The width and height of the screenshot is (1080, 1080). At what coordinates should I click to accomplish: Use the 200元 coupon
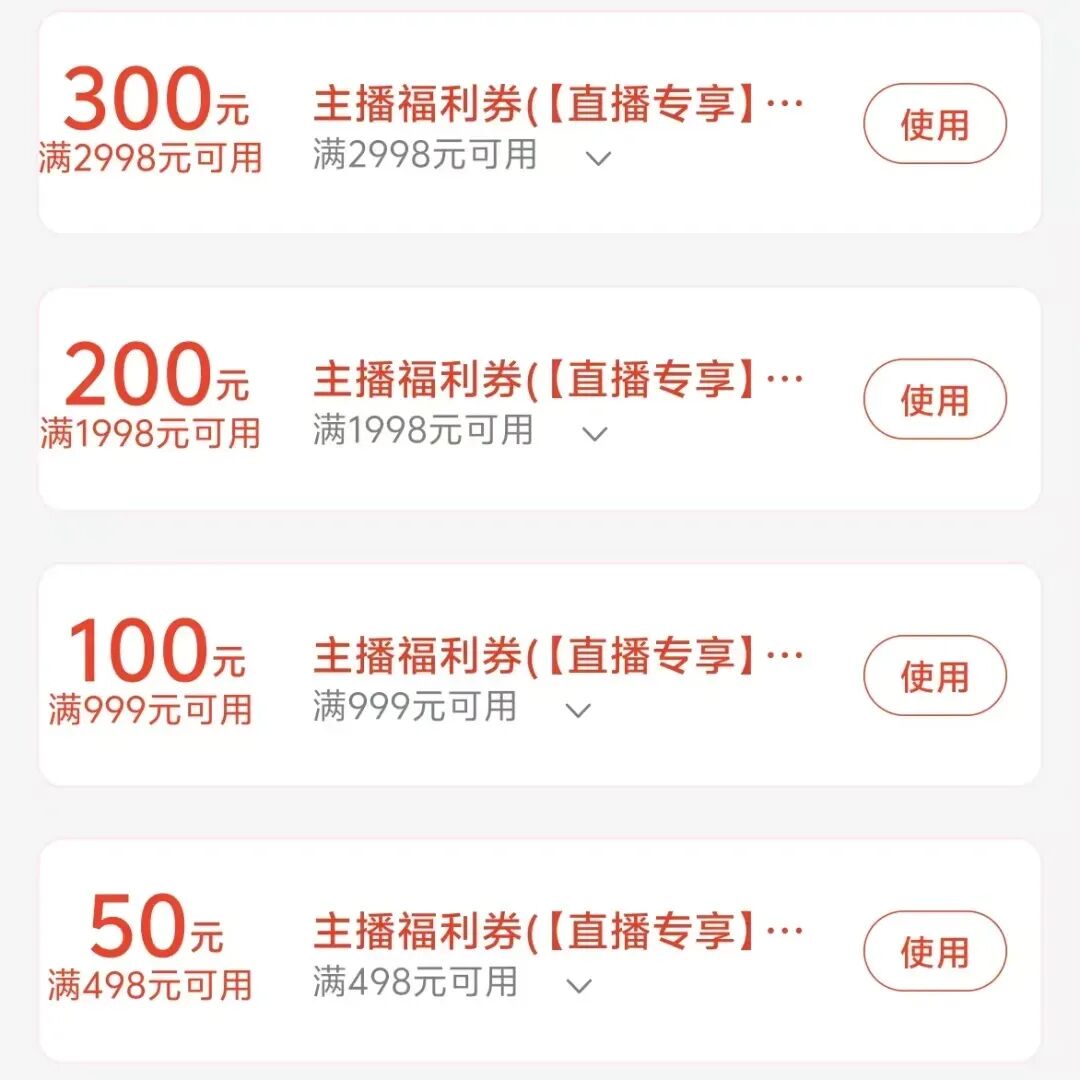click(934, 399)
